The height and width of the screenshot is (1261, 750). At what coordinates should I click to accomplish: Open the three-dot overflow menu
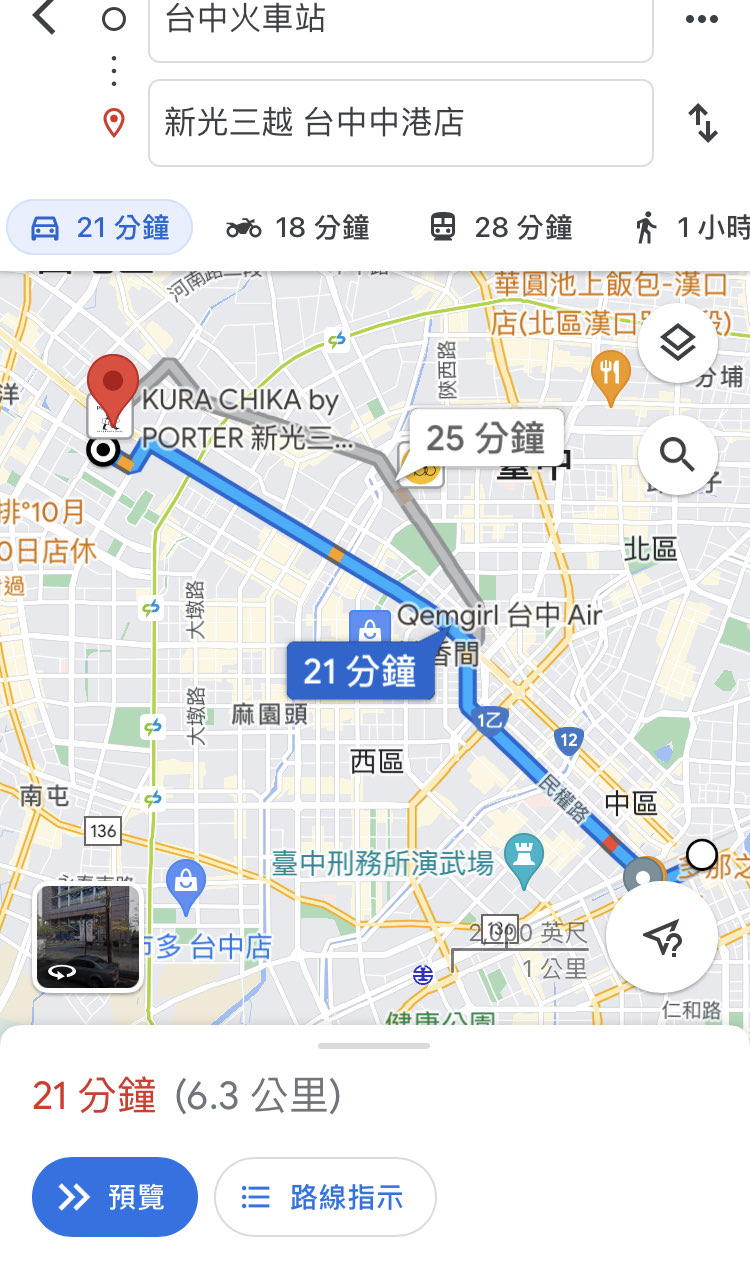[702, 19]
